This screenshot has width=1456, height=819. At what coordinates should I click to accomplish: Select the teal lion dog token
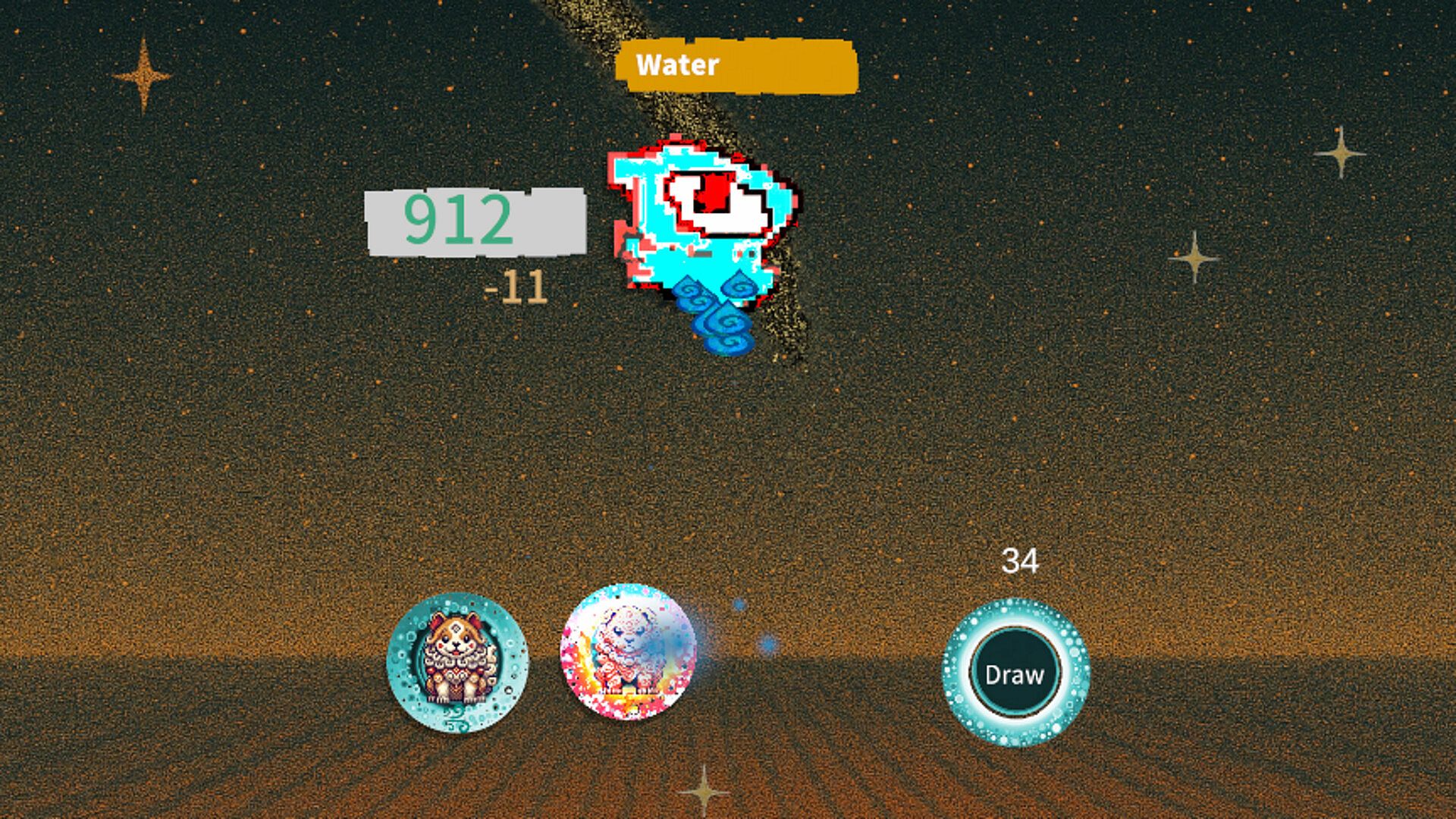click(457, 662)
